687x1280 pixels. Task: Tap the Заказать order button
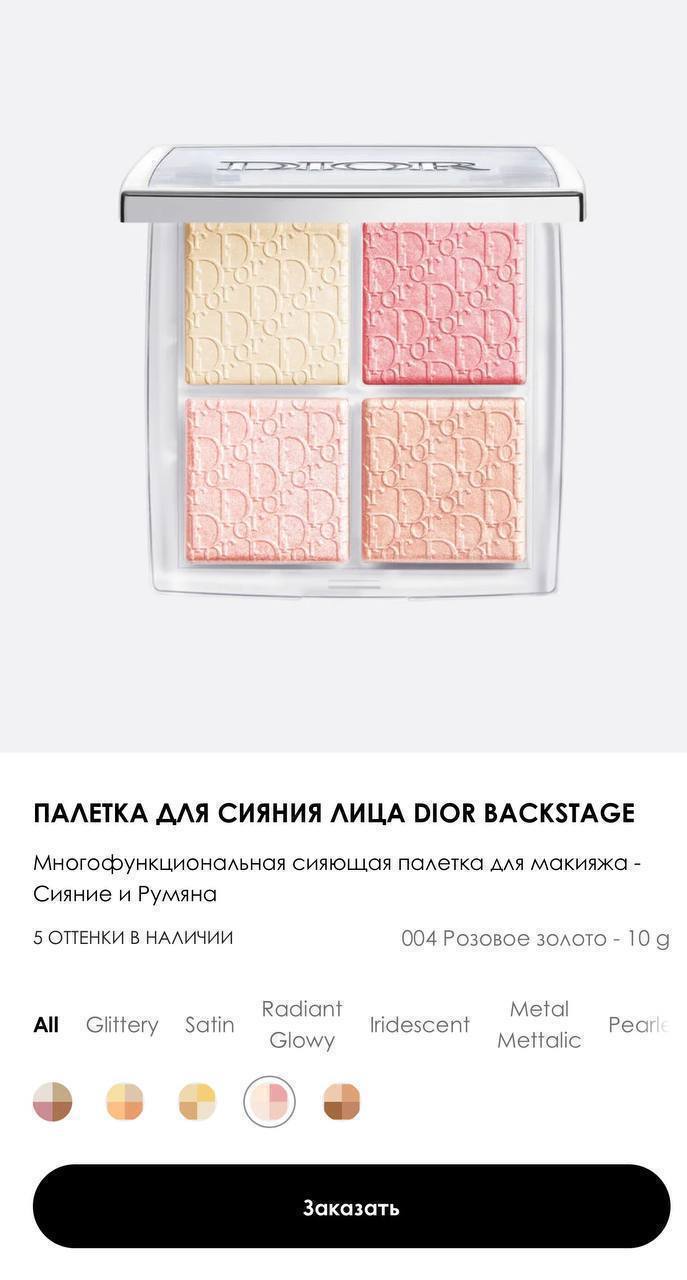(351, 1206)
